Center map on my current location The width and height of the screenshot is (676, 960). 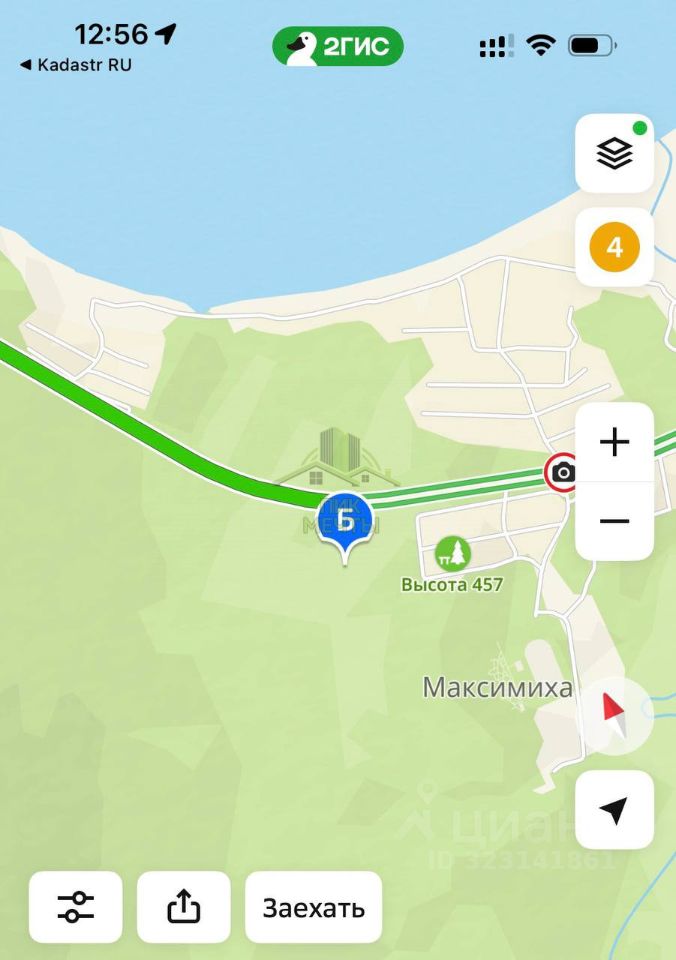coord(614,809)
